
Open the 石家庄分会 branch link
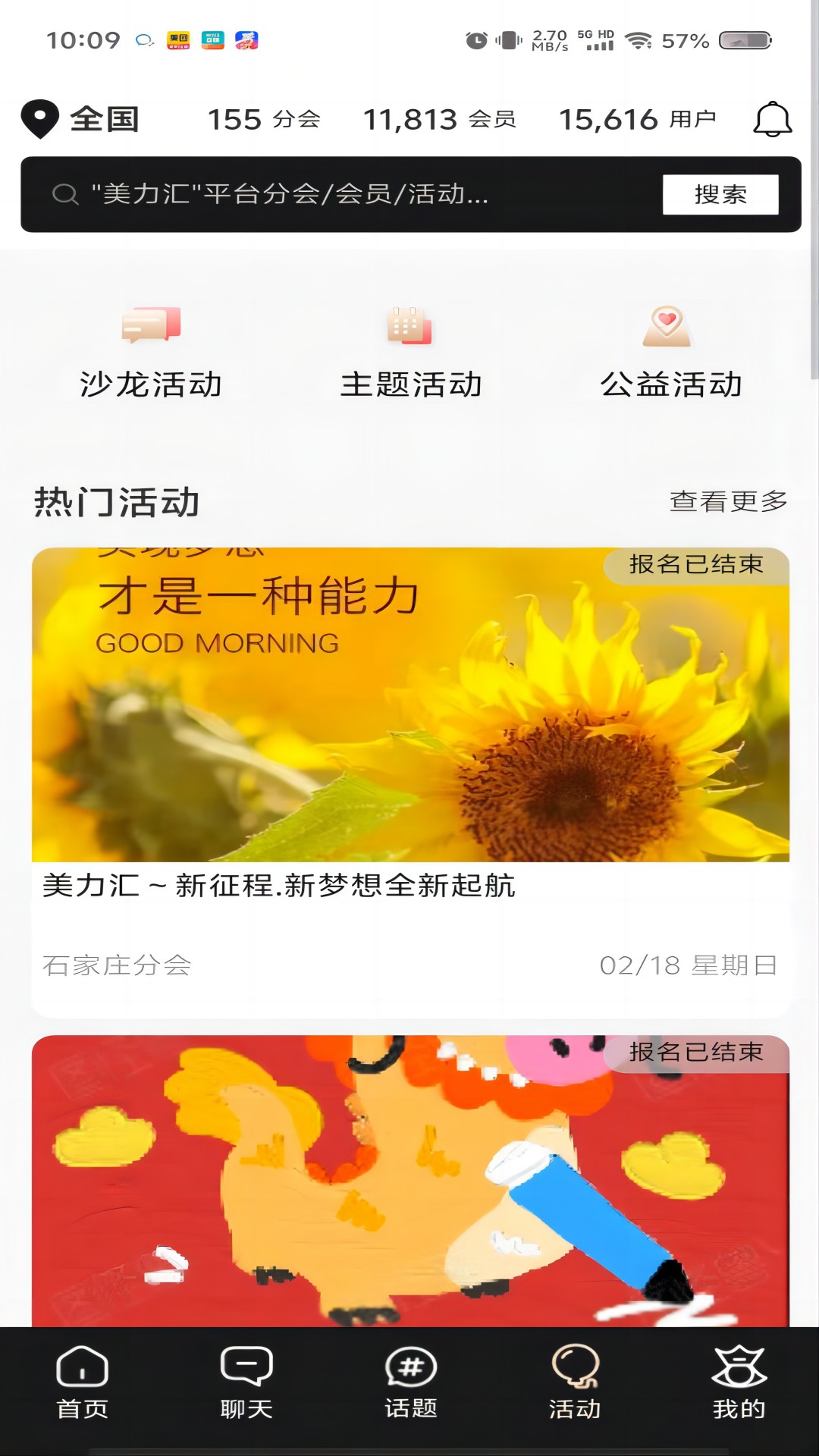pyautogui.click(x=116, y=965)
